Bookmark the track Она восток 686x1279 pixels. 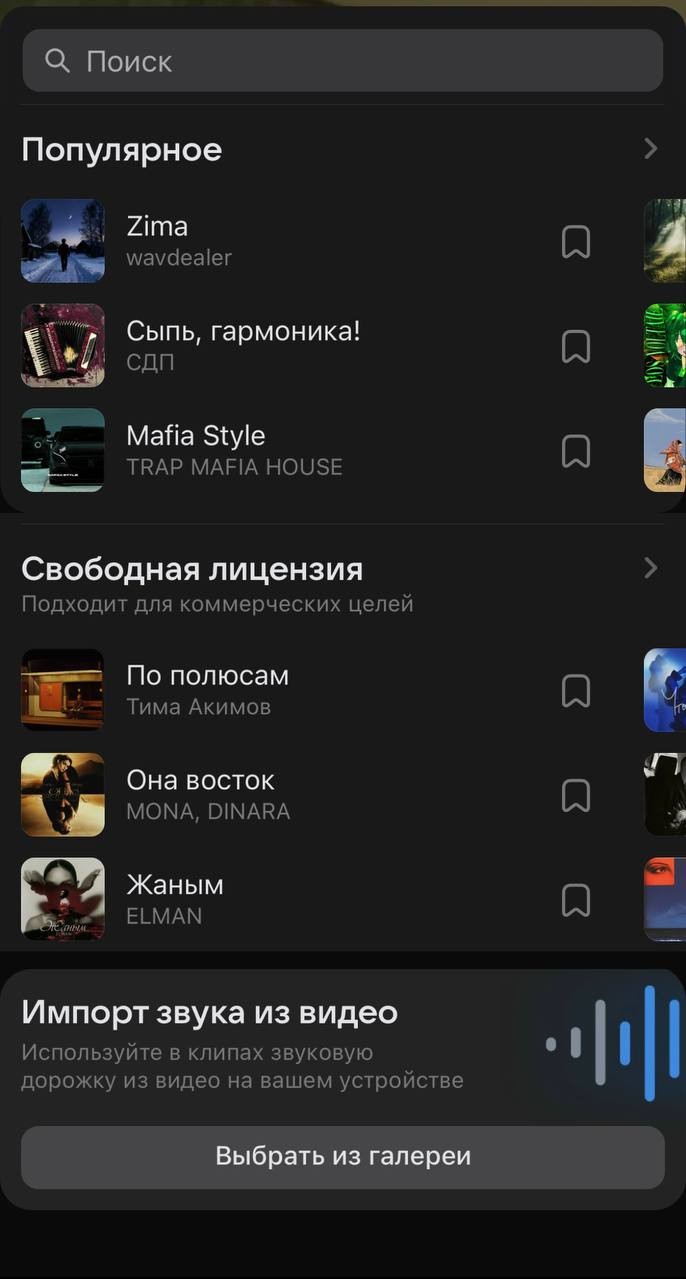coord(575,796)
